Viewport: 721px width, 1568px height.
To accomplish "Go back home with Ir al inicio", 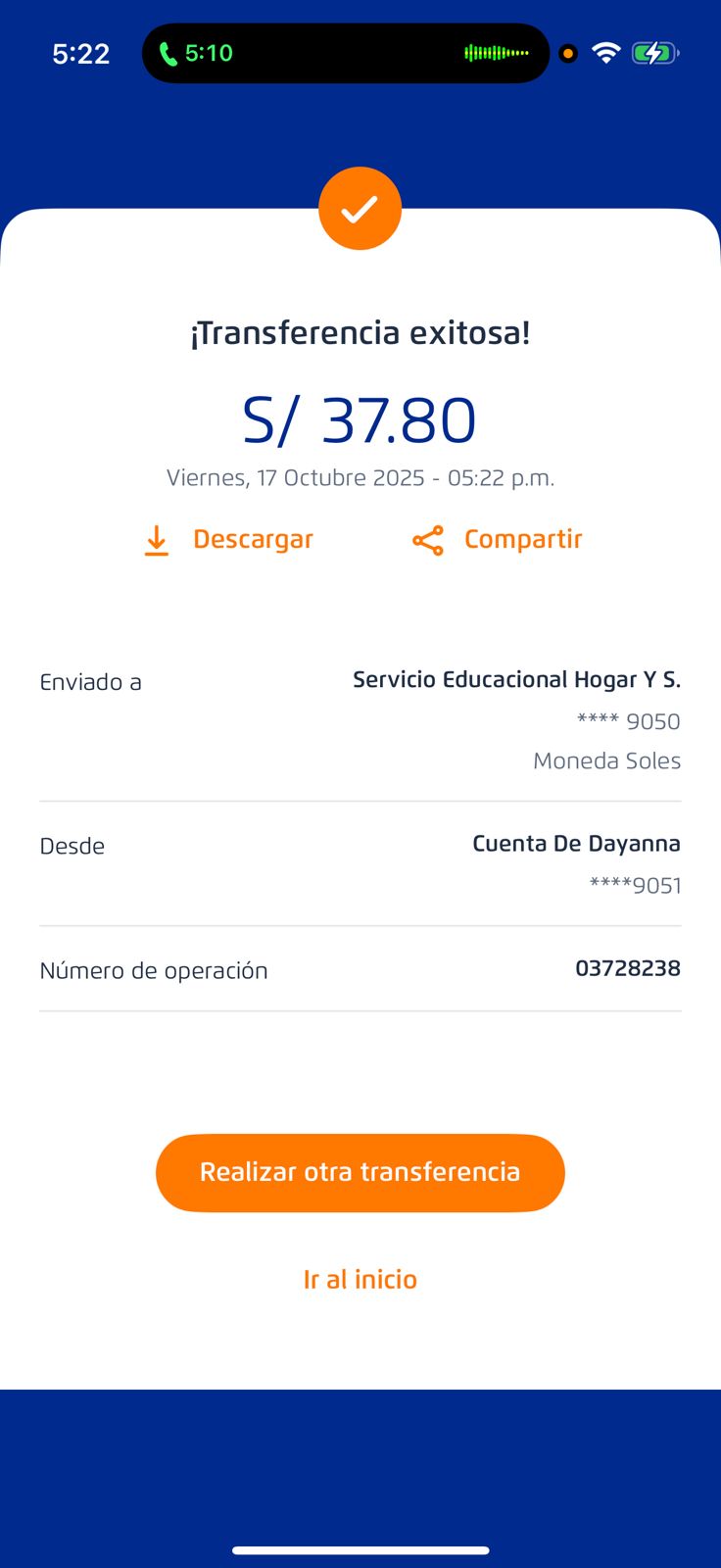I will 360,1280.
